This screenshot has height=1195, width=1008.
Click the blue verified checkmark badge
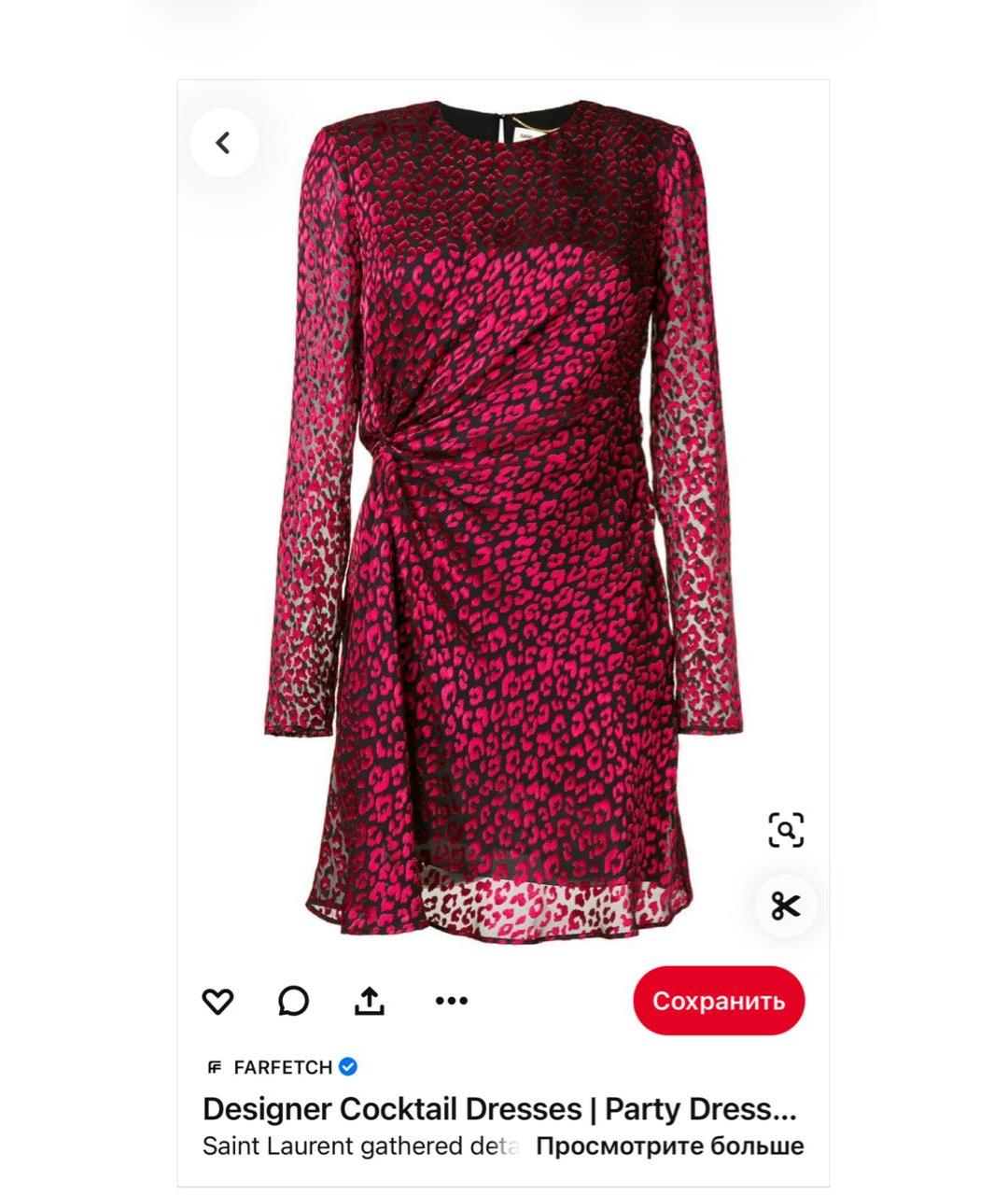tap(349, 1064)
